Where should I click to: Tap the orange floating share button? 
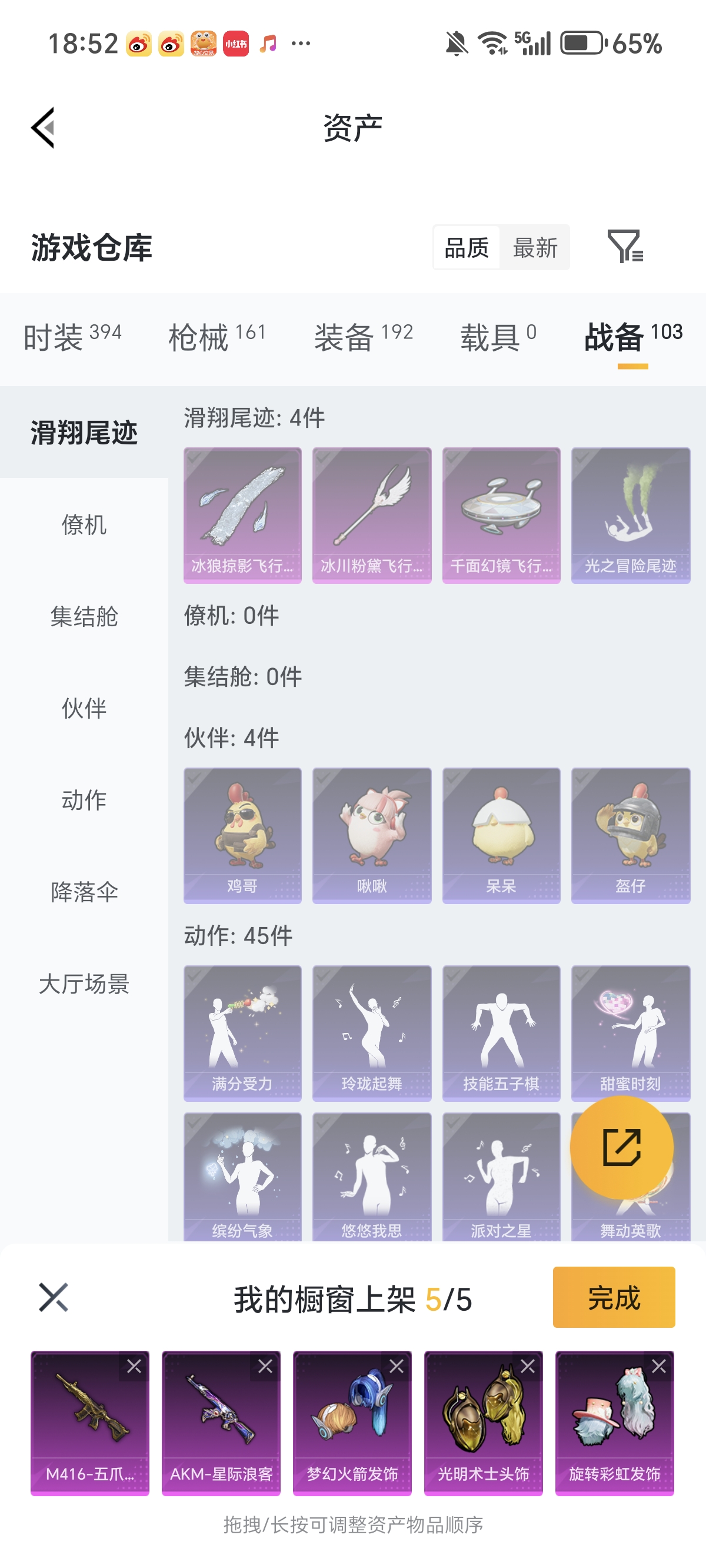[621, 1147]
